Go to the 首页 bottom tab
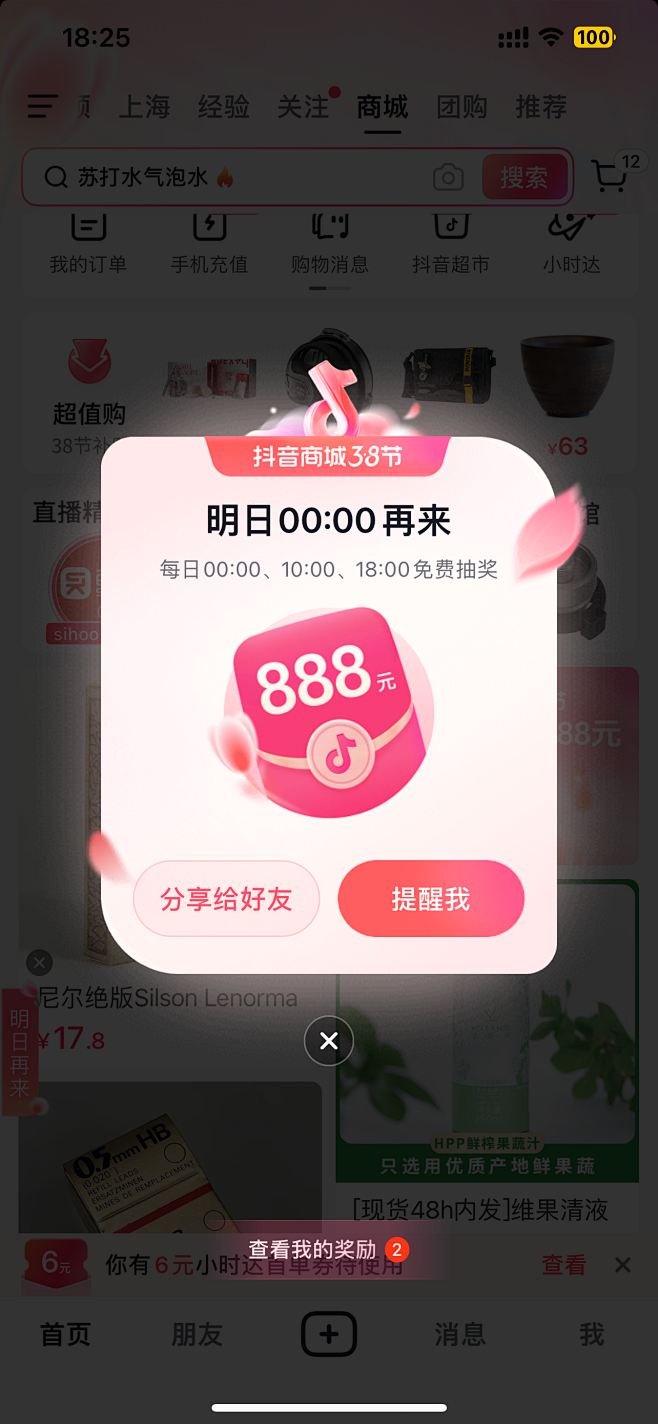Screen dimensions: 658x1424 [x=65, y=1334]
